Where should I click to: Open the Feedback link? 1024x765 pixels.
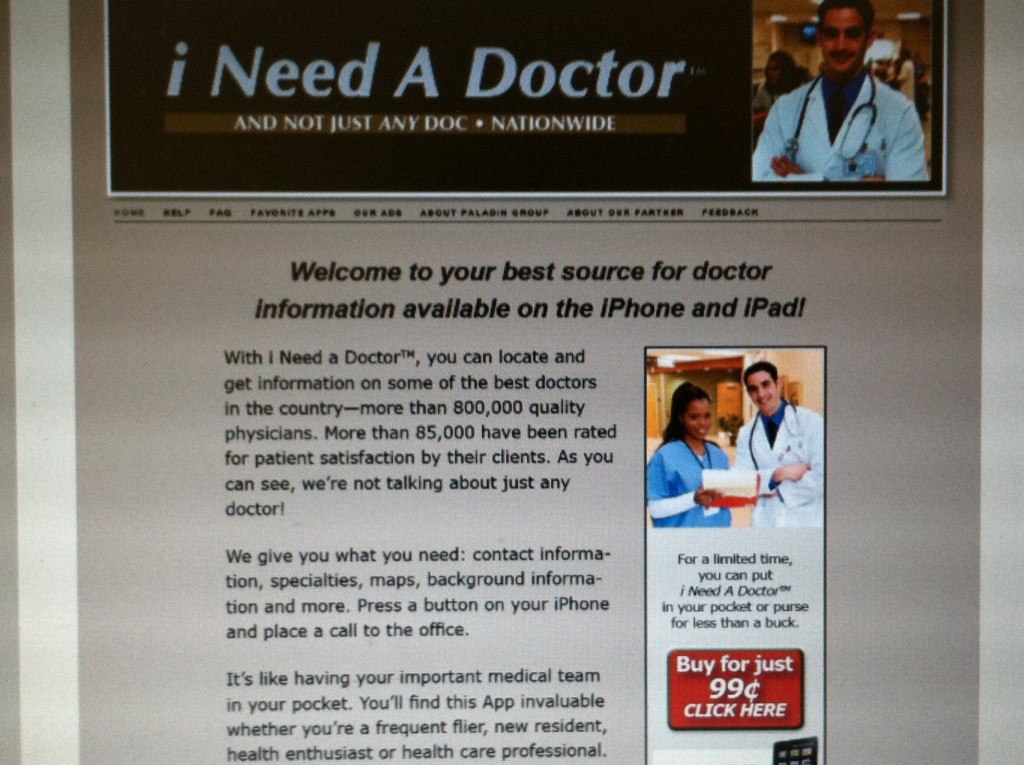coord(730,213)
